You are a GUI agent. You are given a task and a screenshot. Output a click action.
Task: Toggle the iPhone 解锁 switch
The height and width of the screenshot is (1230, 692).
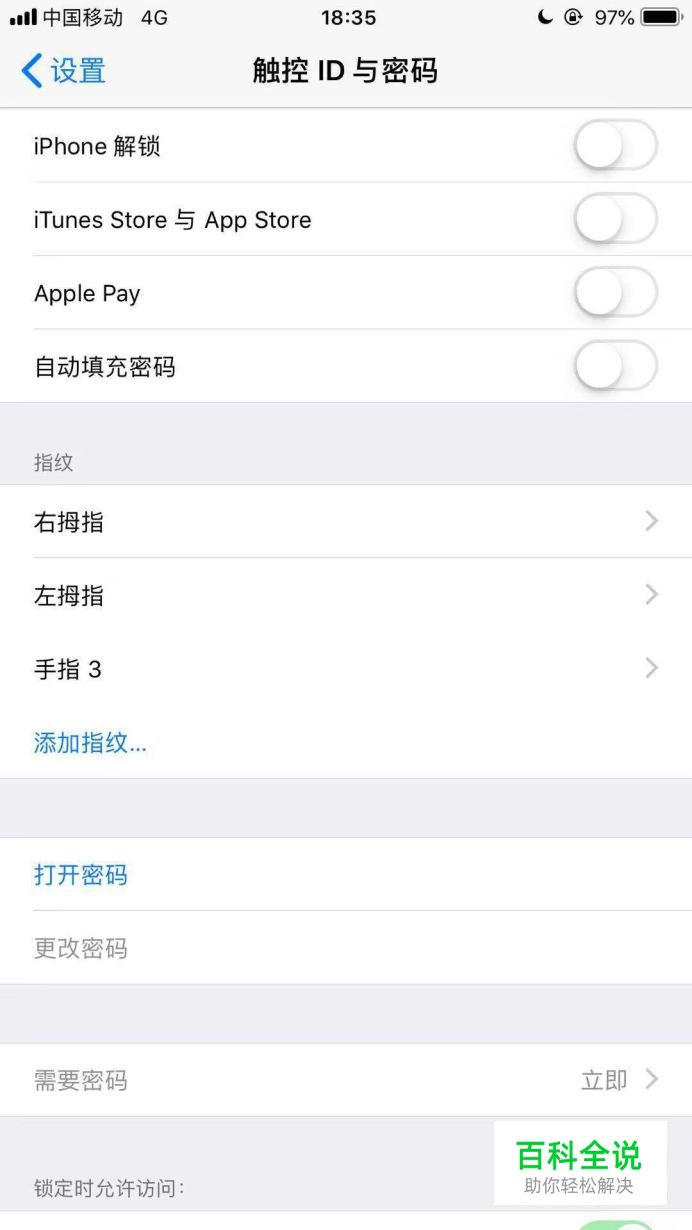(615, 146)
